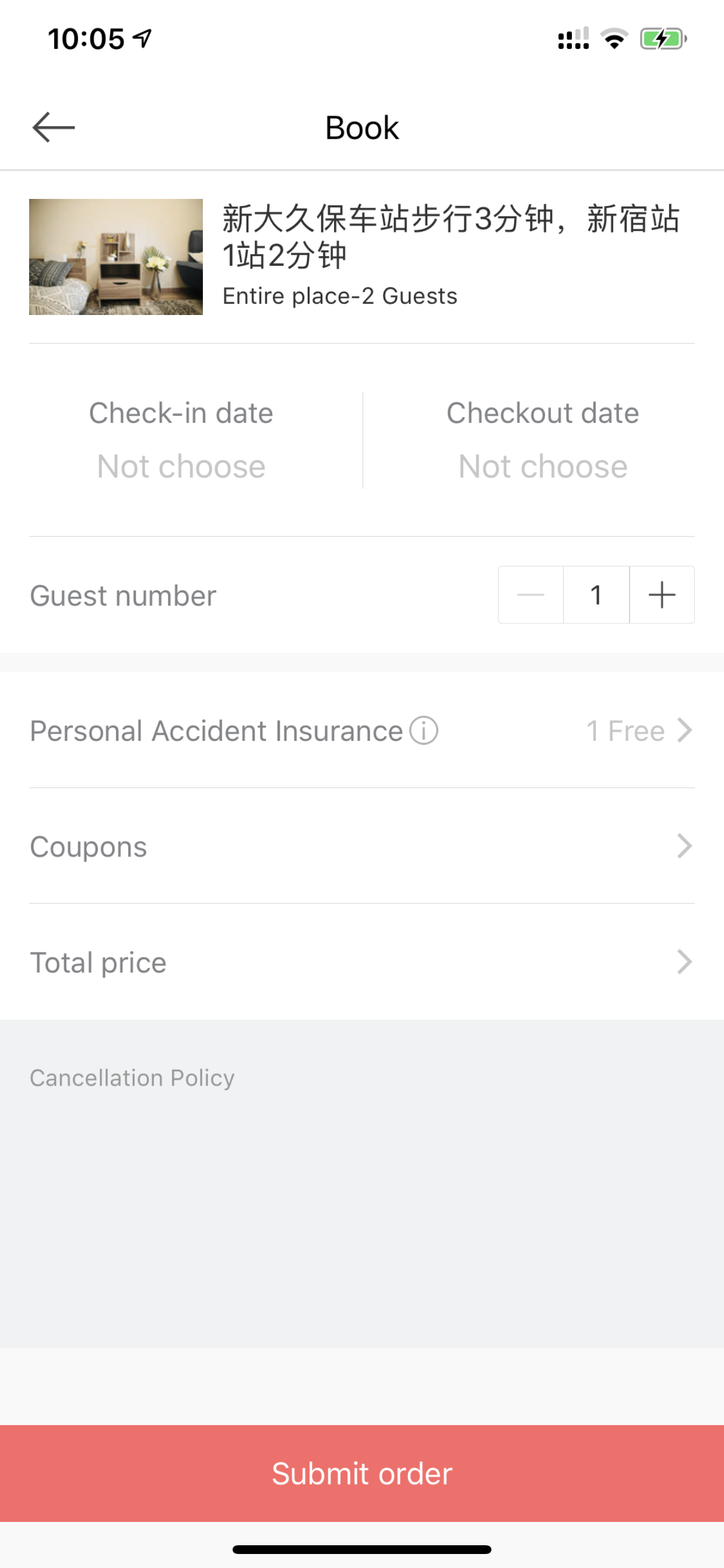Open the listing photo thumbnail
The width and height of the screenshot is (724, 1568).
point(115,257)
